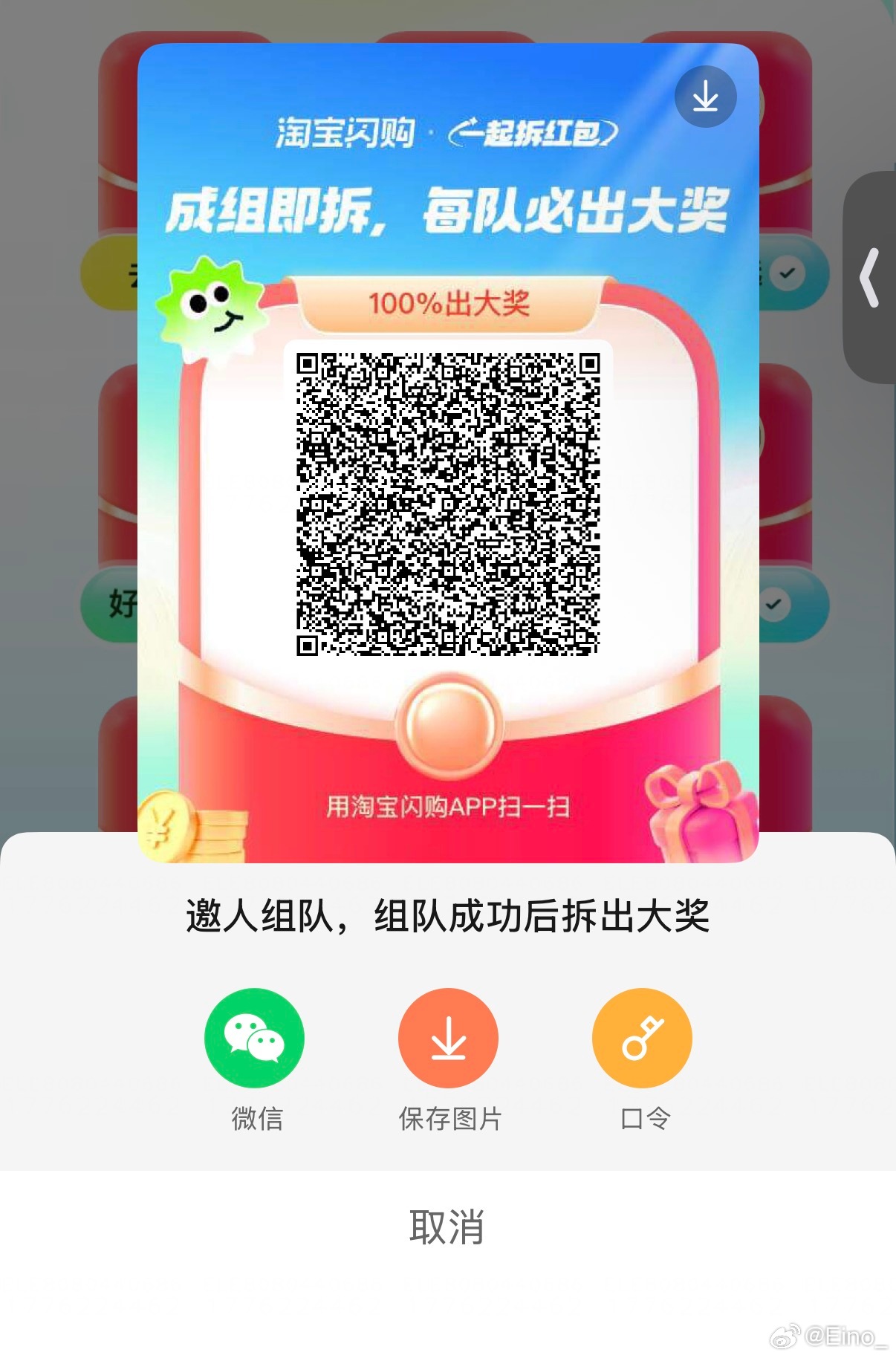Open the side handle arrow
Screen dimensions: 896x1358
tap(870, 278)
